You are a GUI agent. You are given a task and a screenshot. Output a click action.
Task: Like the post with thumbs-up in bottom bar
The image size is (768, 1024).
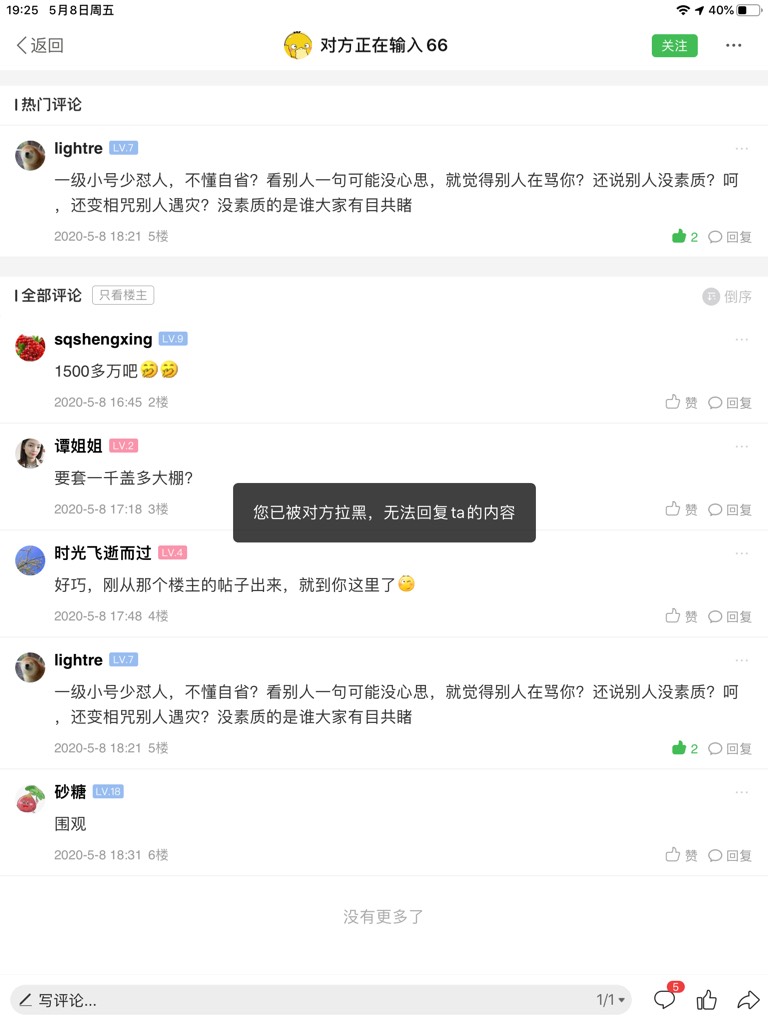point(707,999)
